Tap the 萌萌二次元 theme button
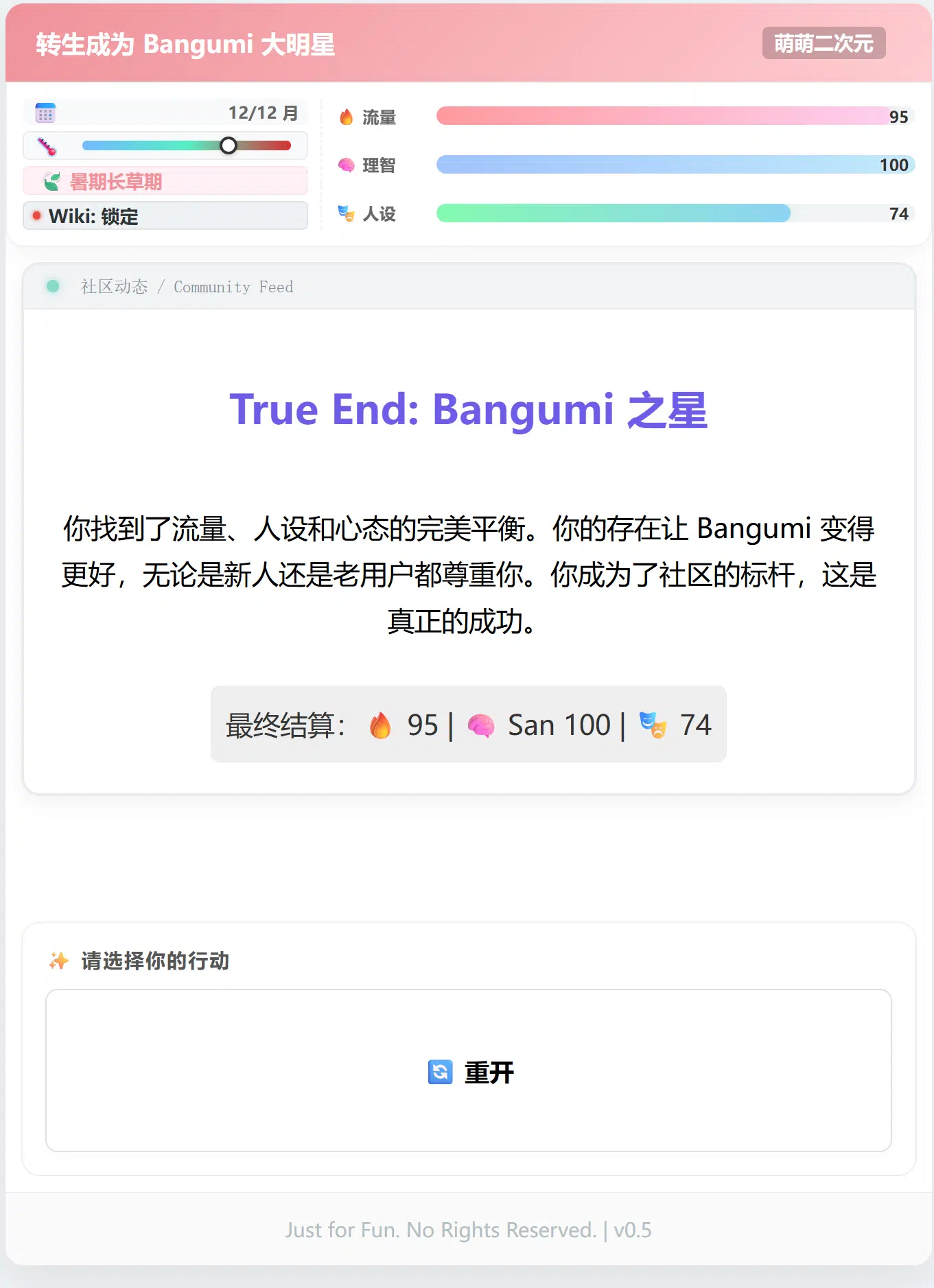 (823, 44)
